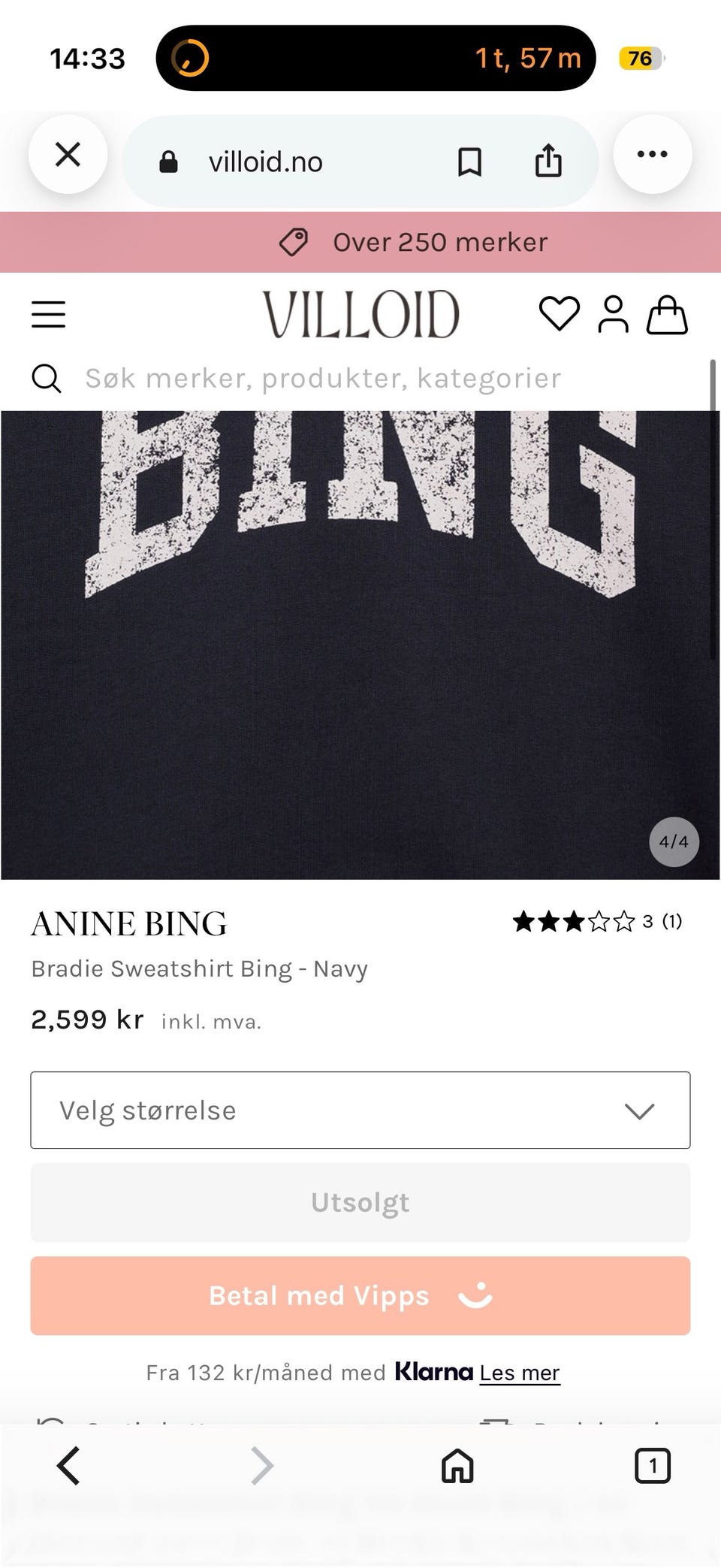The height and width of the screenshot is (1568, 721).
Task: Open the Over 250 merker banner
Action: pos(360,242)
